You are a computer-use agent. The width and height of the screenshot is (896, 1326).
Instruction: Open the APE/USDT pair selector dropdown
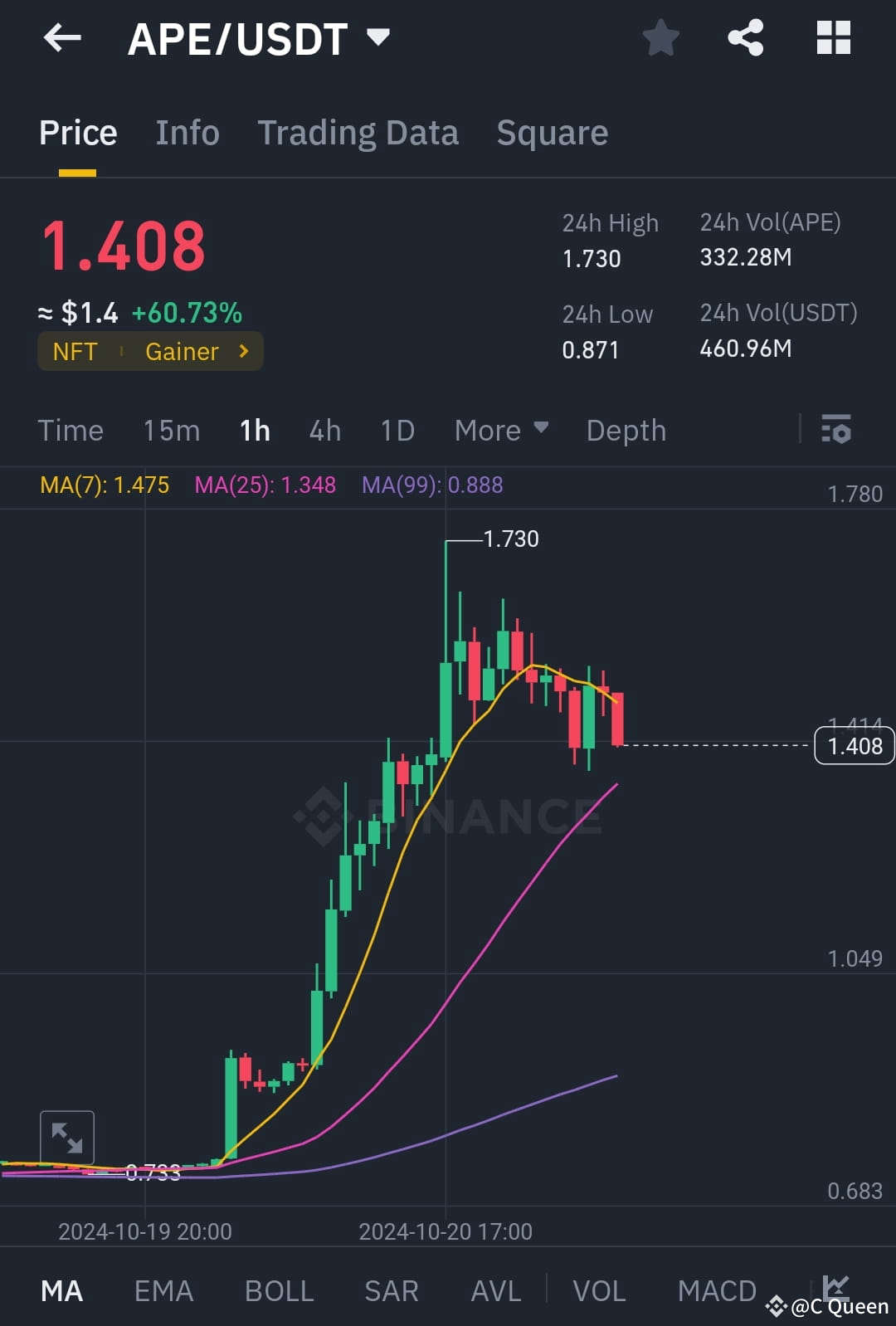click(379, 37)
